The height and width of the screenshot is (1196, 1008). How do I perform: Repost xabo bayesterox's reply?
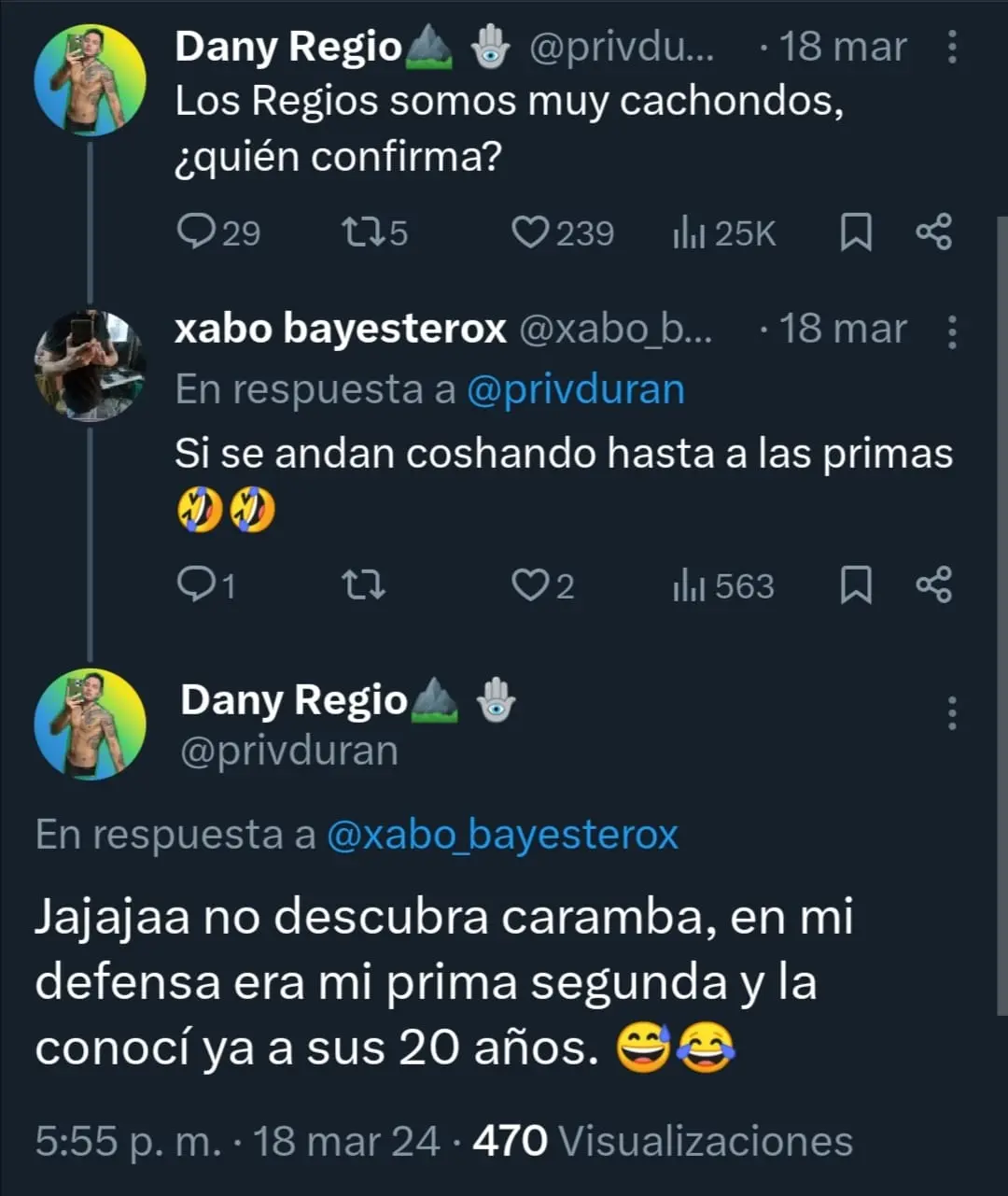pyautogui.click(x=362, y=585)
